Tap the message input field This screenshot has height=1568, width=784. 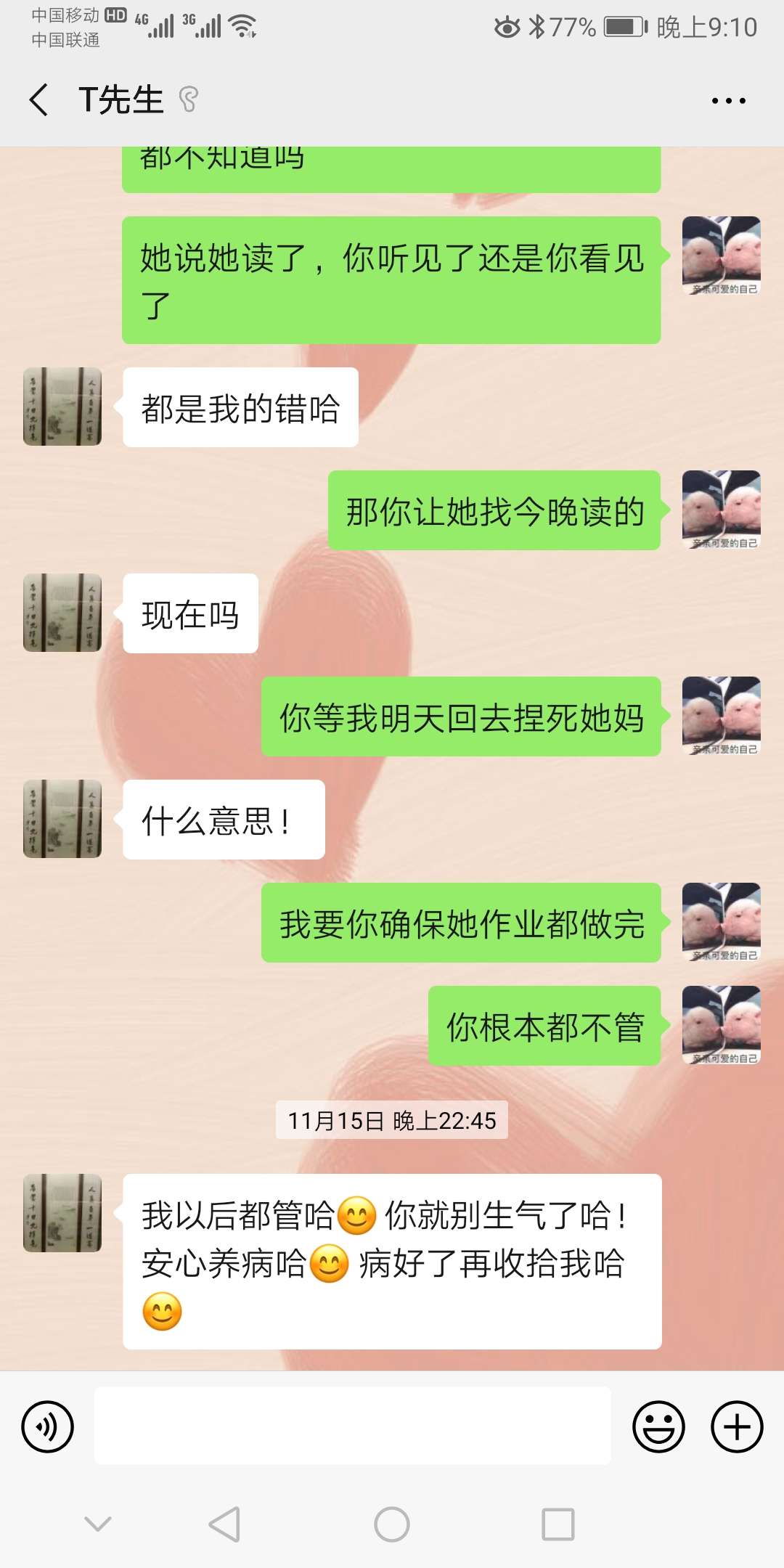pos(354,1425)
